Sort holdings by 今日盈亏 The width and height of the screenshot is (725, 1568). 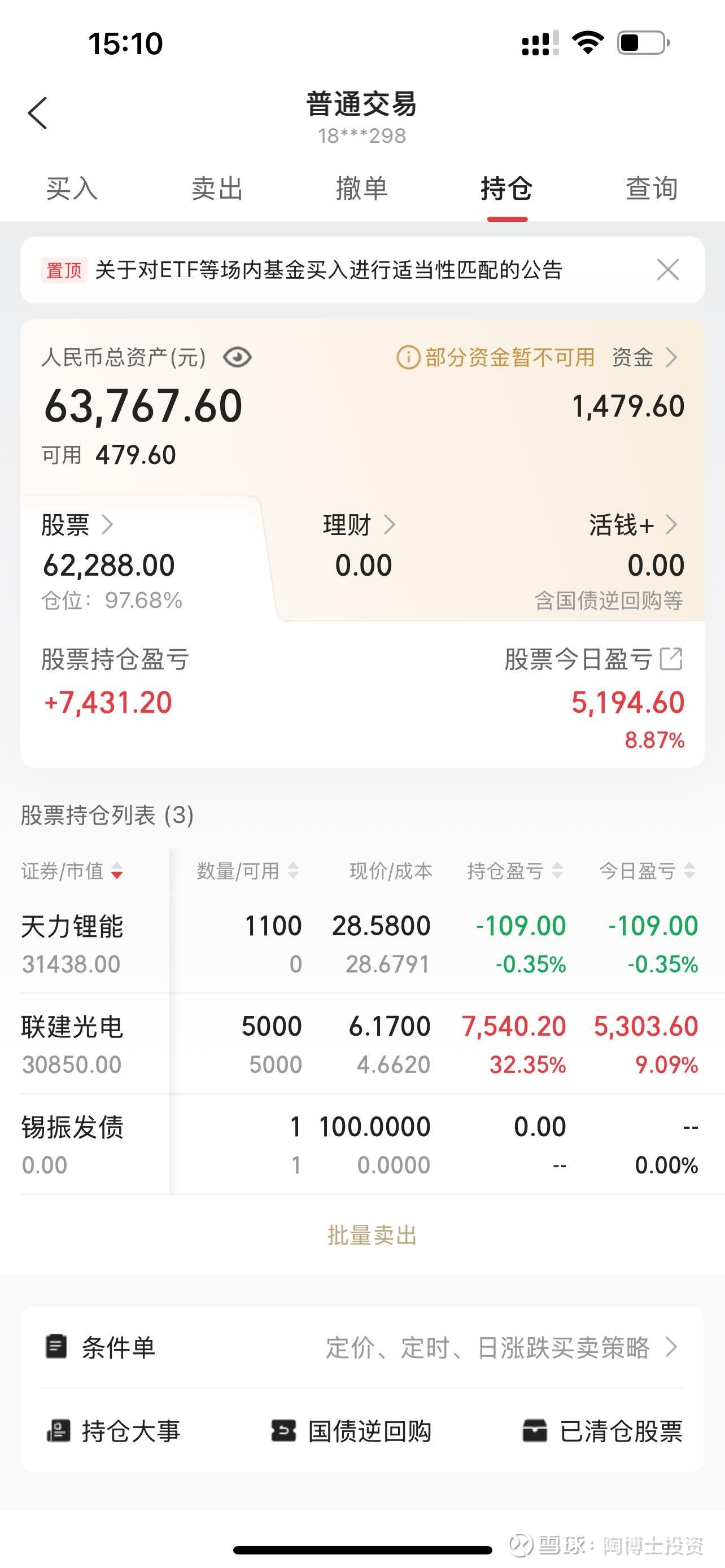647,871
